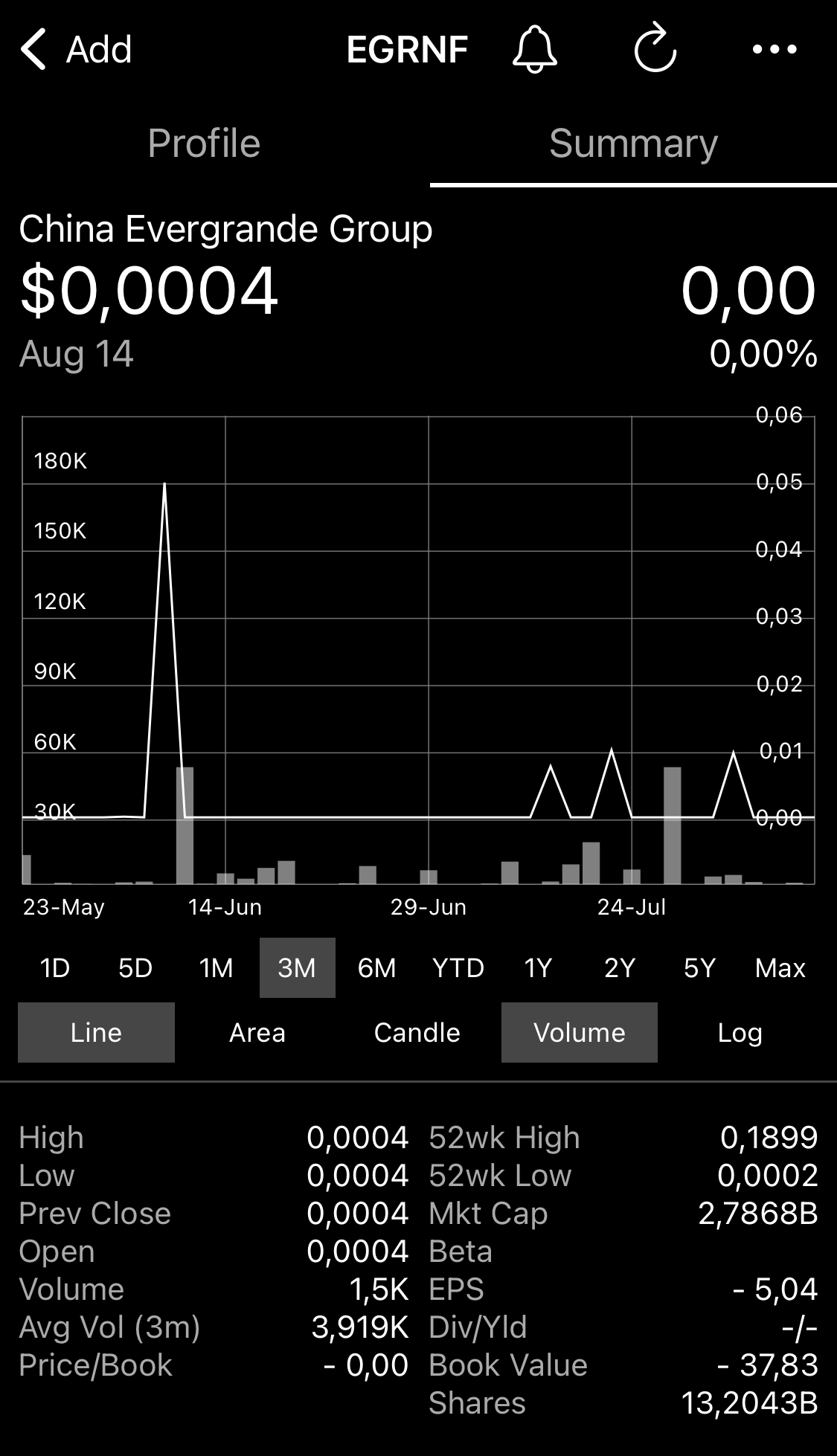837x1456 pixels.
Task: Choose the 5D chart range
Action: click(x=135, y=968)
